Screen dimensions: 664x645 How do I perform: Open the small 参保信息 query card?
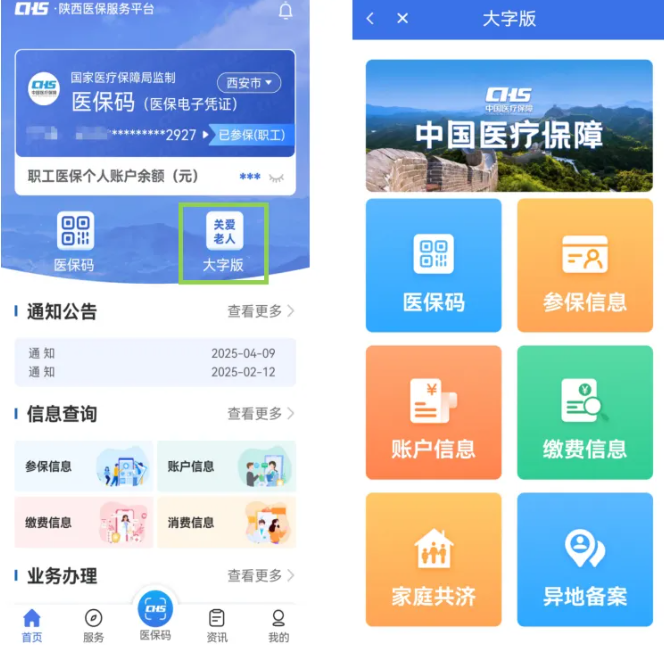pos(84,466)
